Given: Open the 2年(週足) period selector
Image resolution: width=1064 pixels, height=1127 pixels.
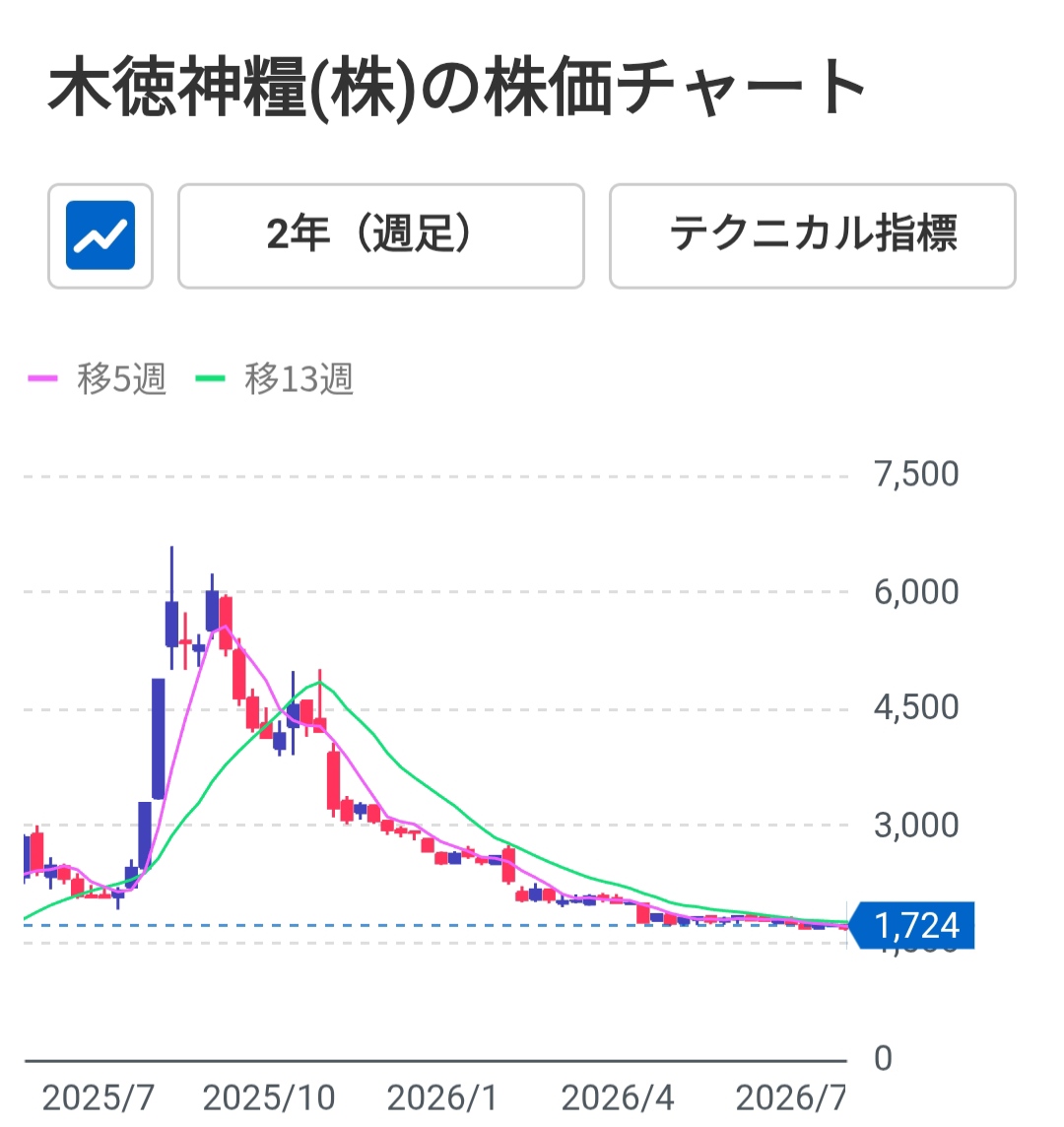Looking at the screenshot, I should [381, 235].
